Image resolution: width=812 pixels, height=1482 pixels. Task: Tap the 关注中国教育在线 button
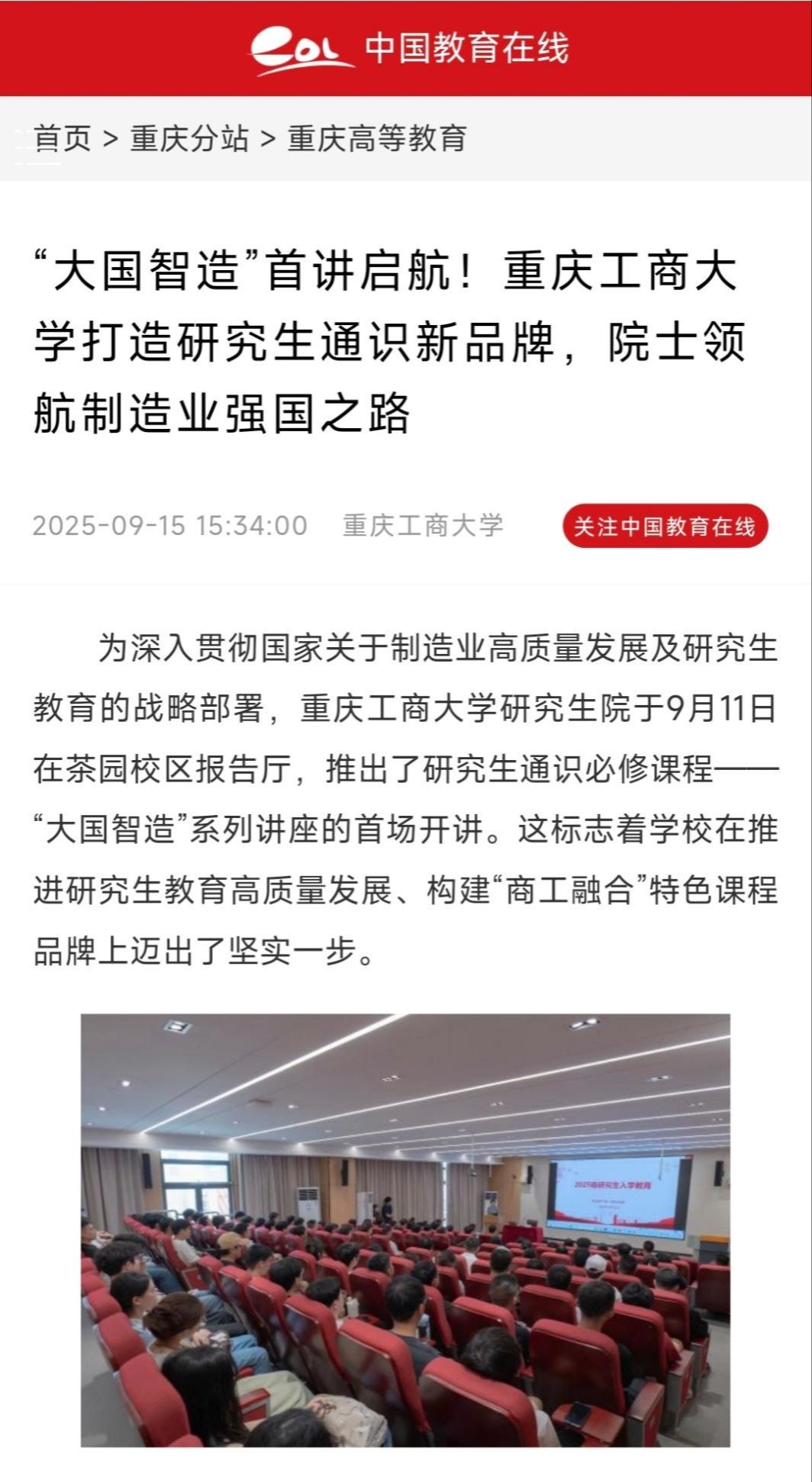coord(665,526)
